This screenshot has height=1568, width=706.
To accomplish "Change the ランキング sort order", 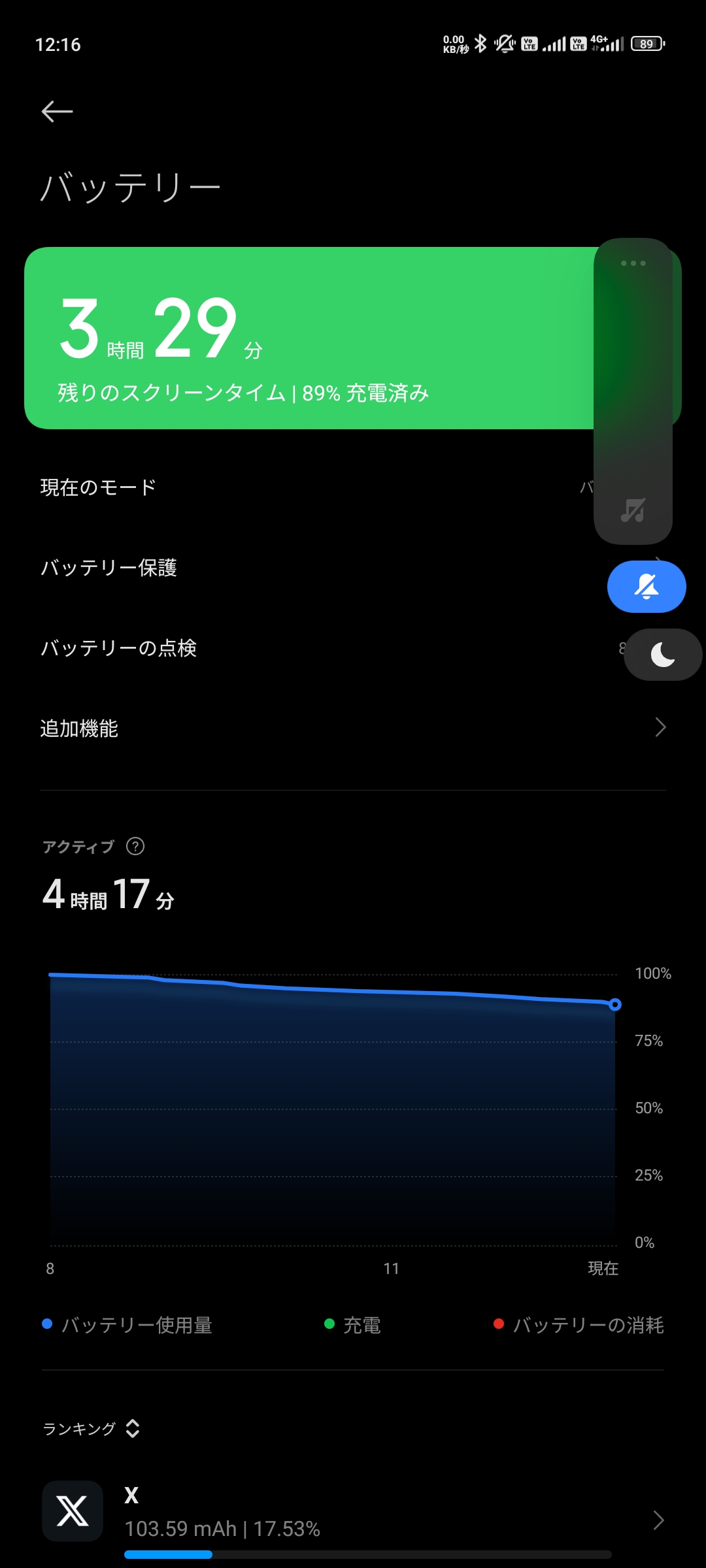I will coord(92,1429).
